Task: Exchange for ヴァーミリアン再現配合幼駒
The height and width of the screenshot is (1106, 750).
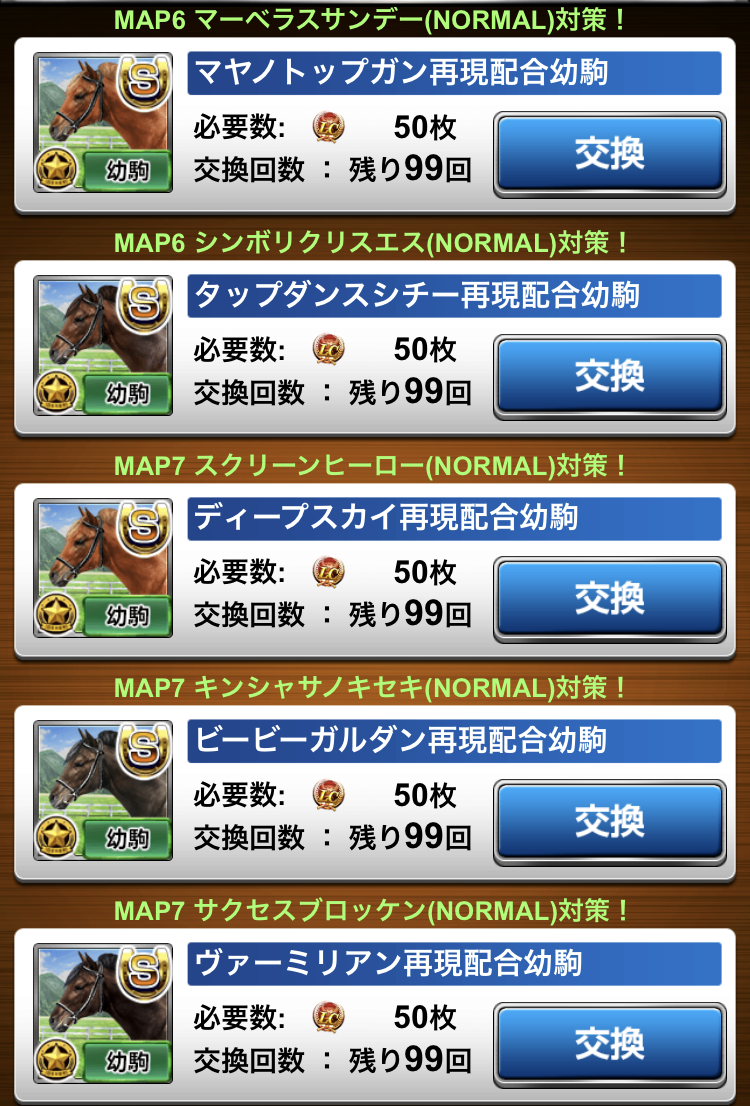Action: coord(609,1045)
